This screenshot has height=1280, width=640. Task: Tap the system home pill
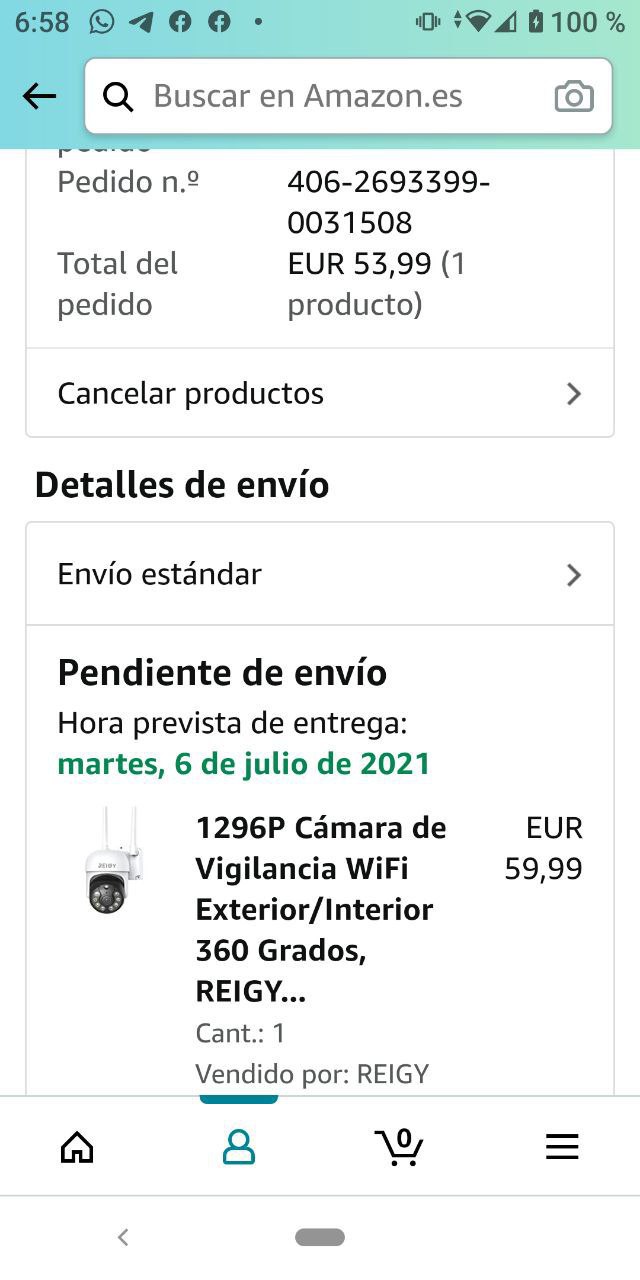(x=320, y=1238)
